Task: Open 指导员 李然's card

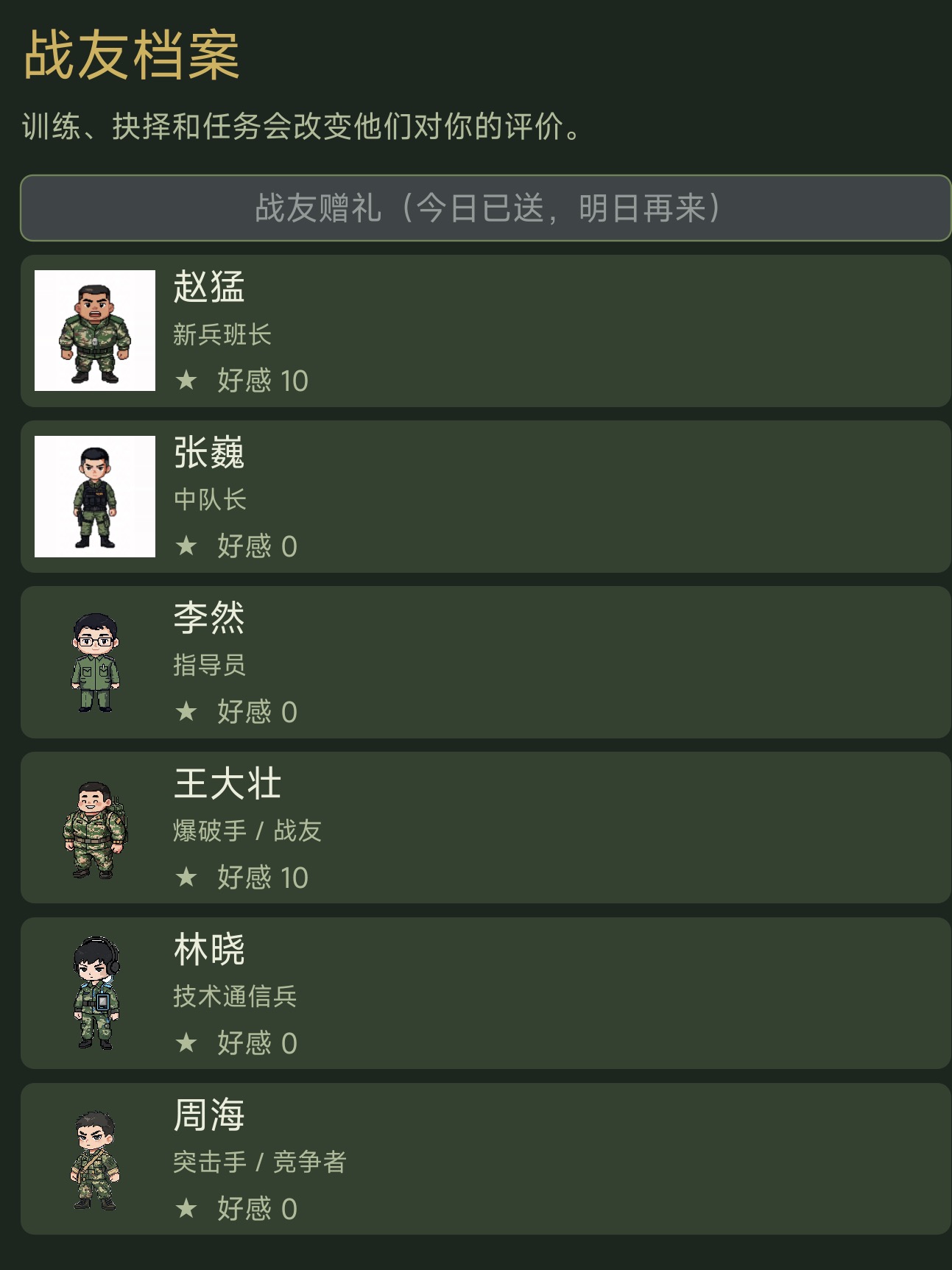Action: tap(486, 663)
